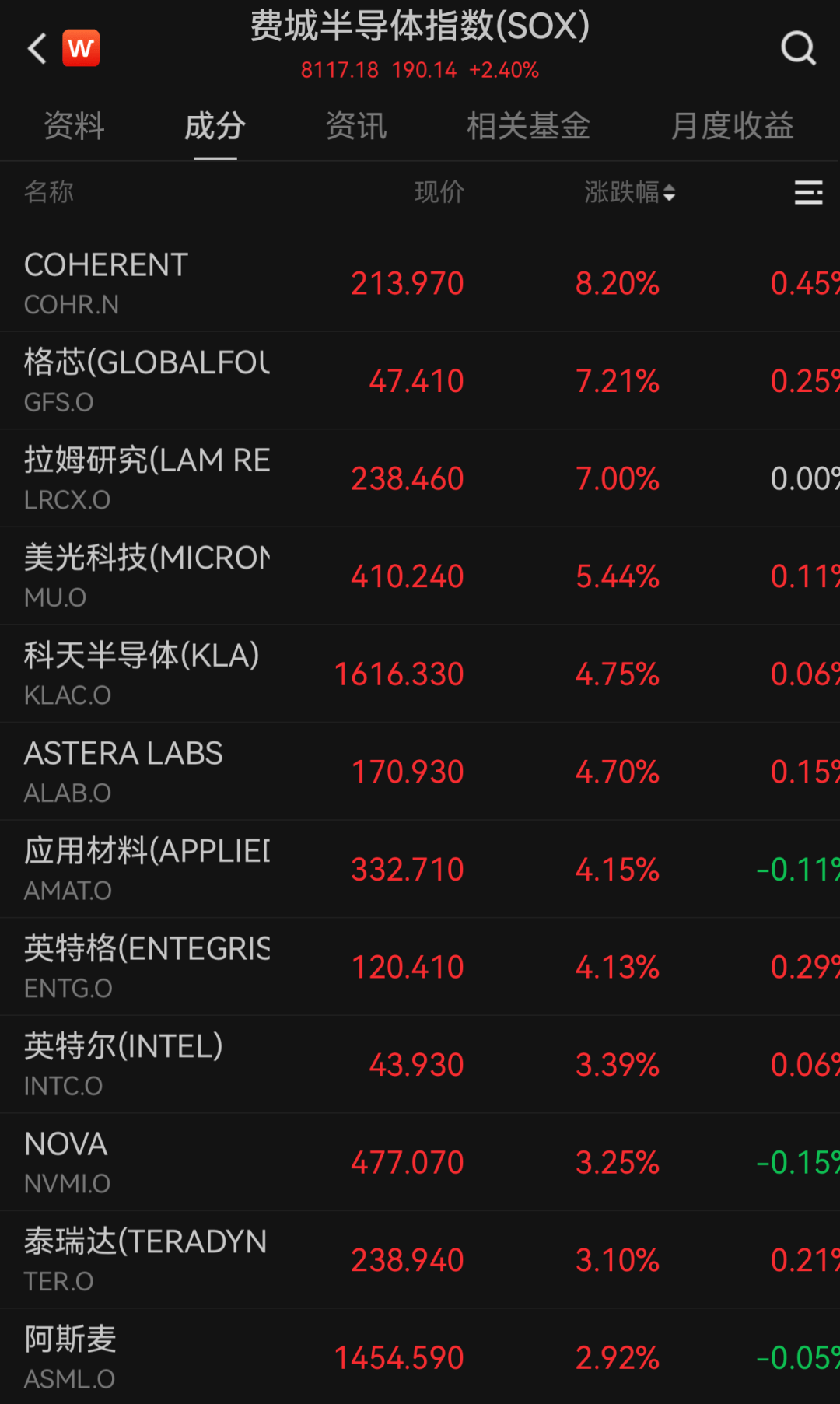Tap the orange W app icon
The width and height of the screenshot is (840, 1404).
81,48
